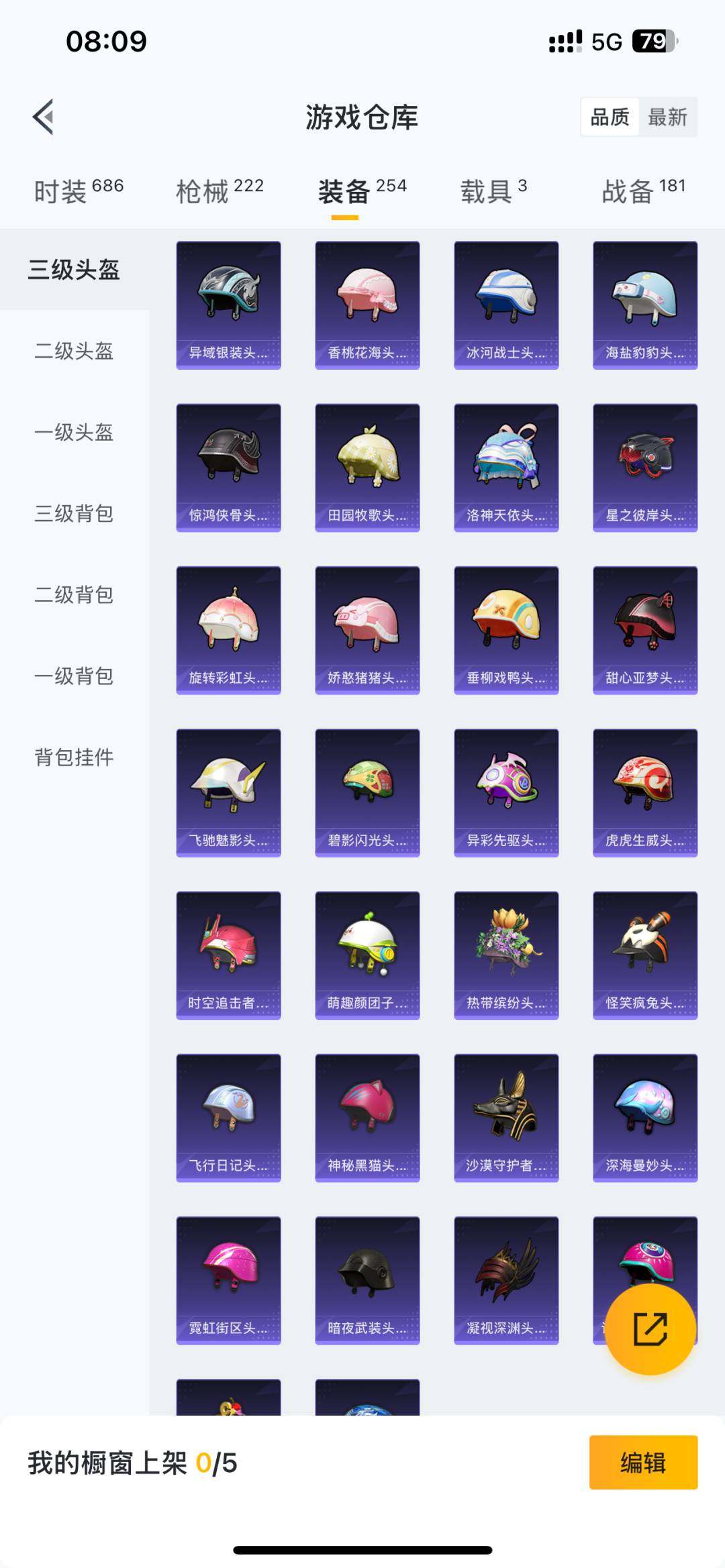The height and width of the screenshot is (1568, 725).
Task: Select 二级头盔 in the sidebar
Action: pos(74,352)
